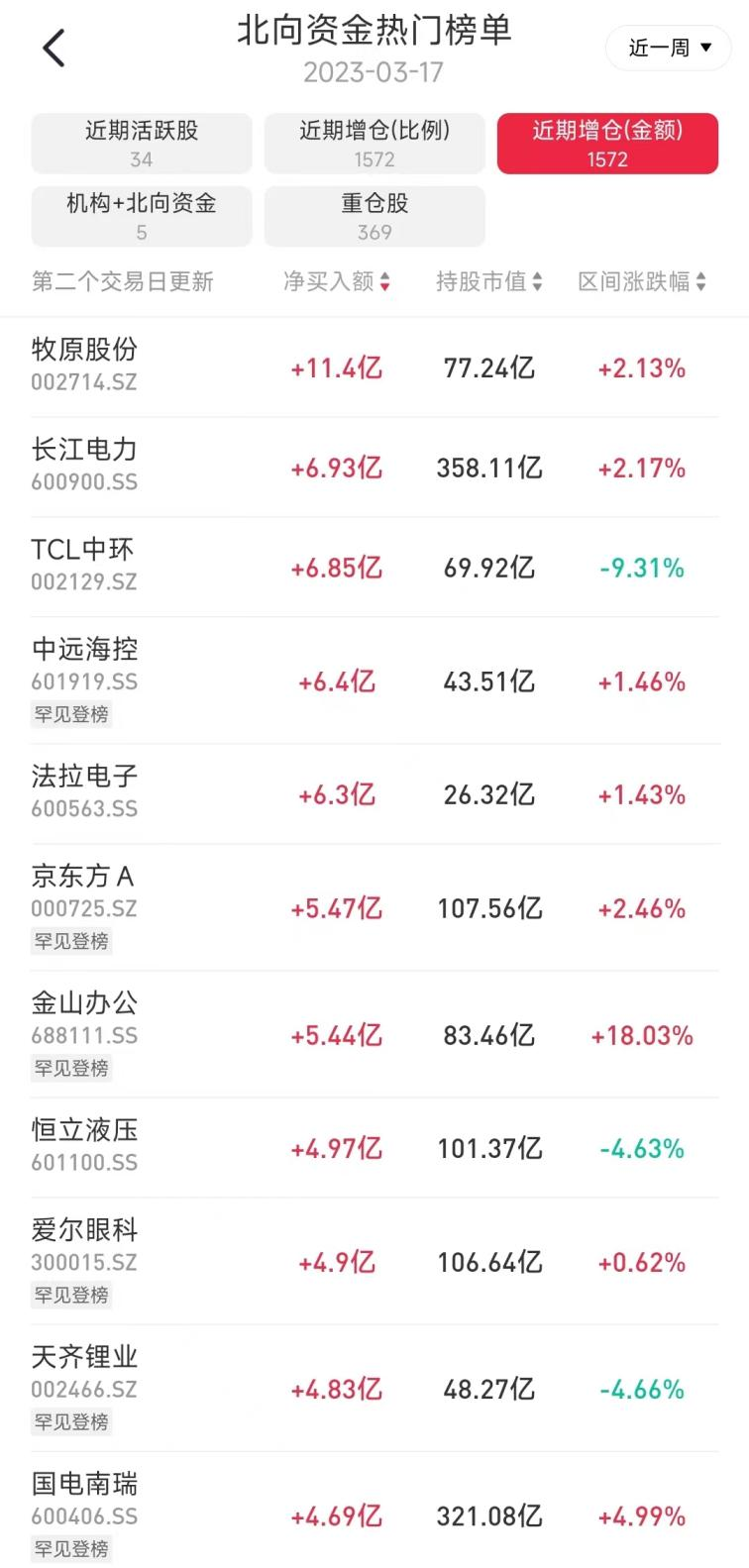View details for 金山办公
749x1568 pixels.
(374, 1034)
